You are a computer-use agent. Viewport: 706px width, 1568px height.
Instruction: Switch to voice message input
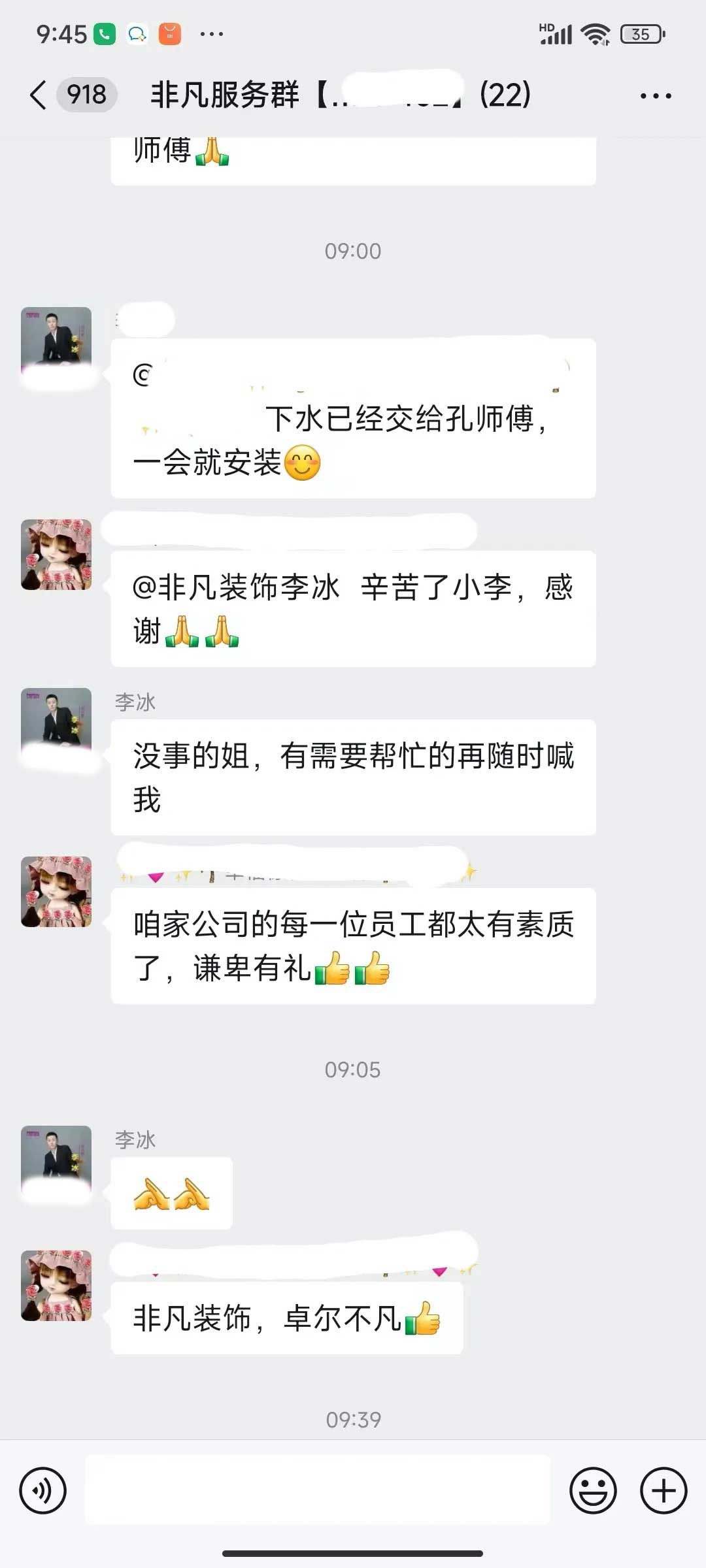point(43,1491)
